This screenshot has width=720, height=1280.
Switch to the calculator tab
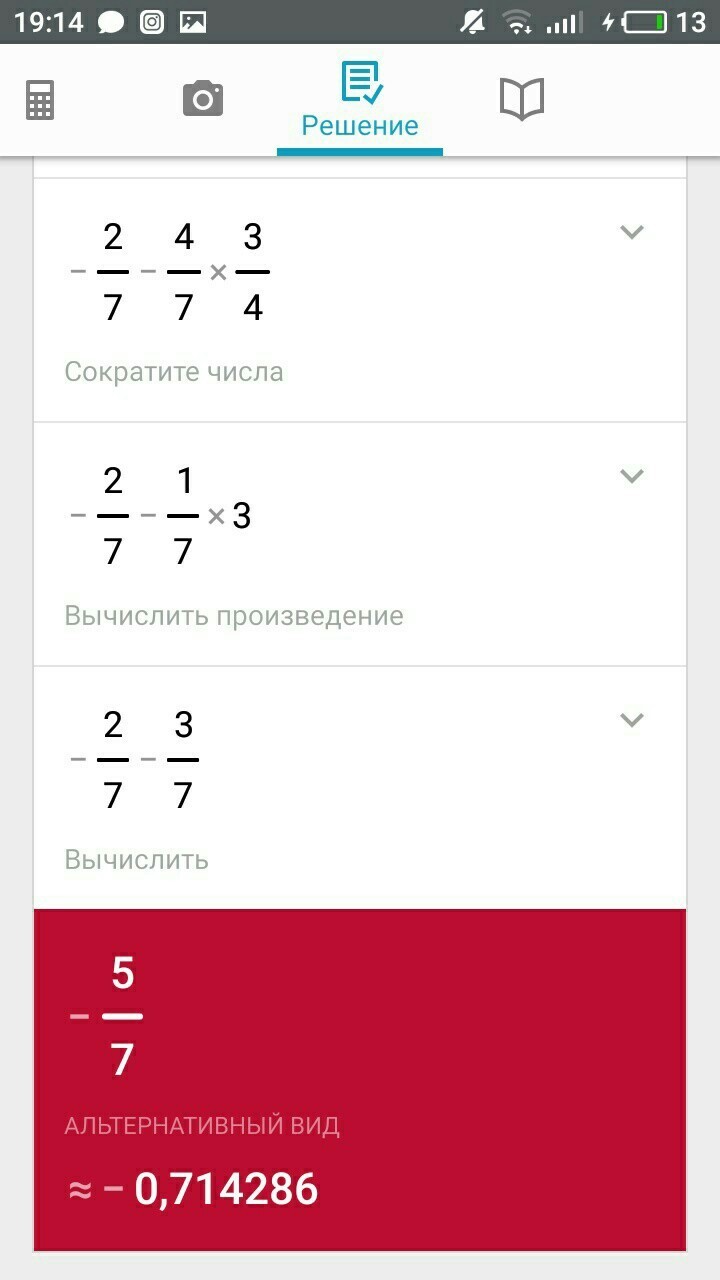tap(40, 100)
